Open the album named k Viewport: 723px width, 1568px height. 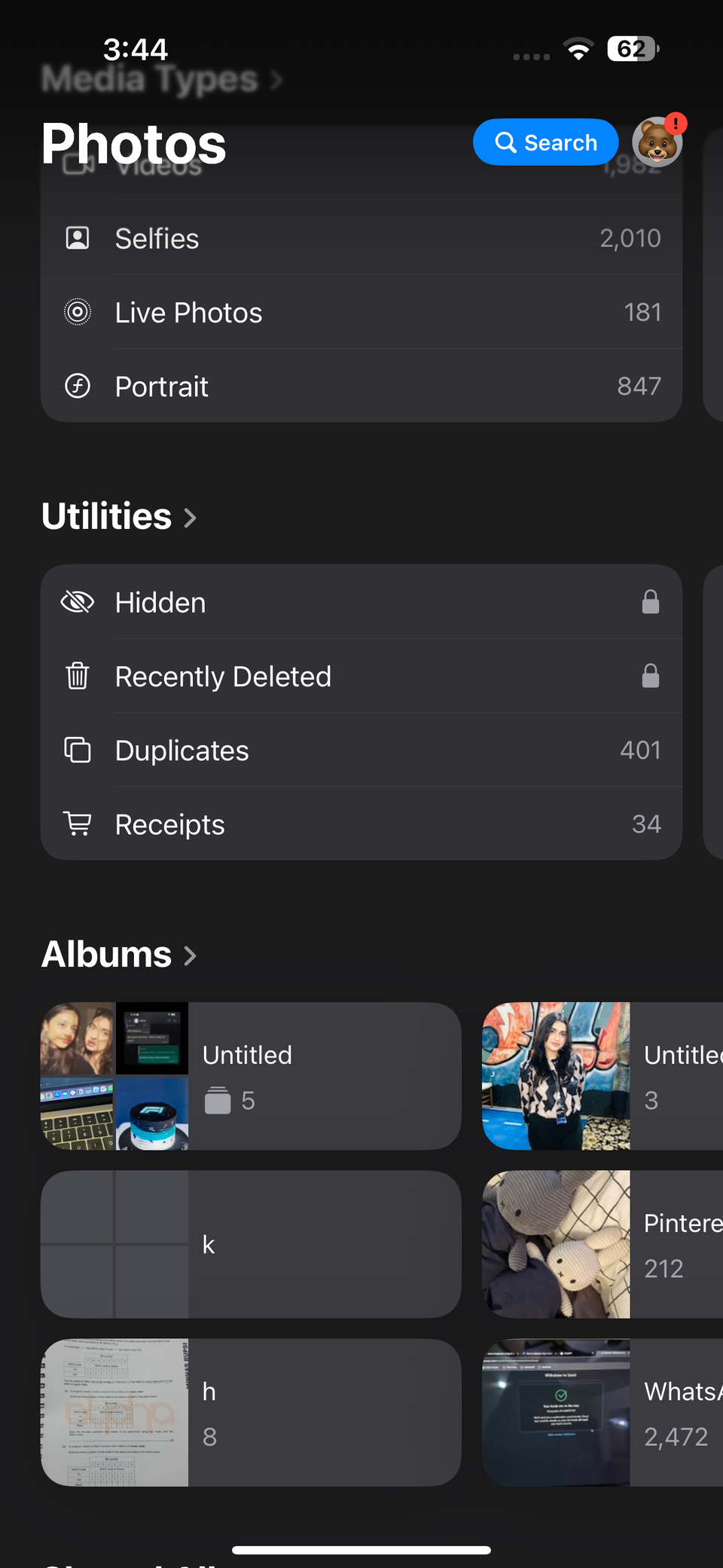(x=251, y=1244)
